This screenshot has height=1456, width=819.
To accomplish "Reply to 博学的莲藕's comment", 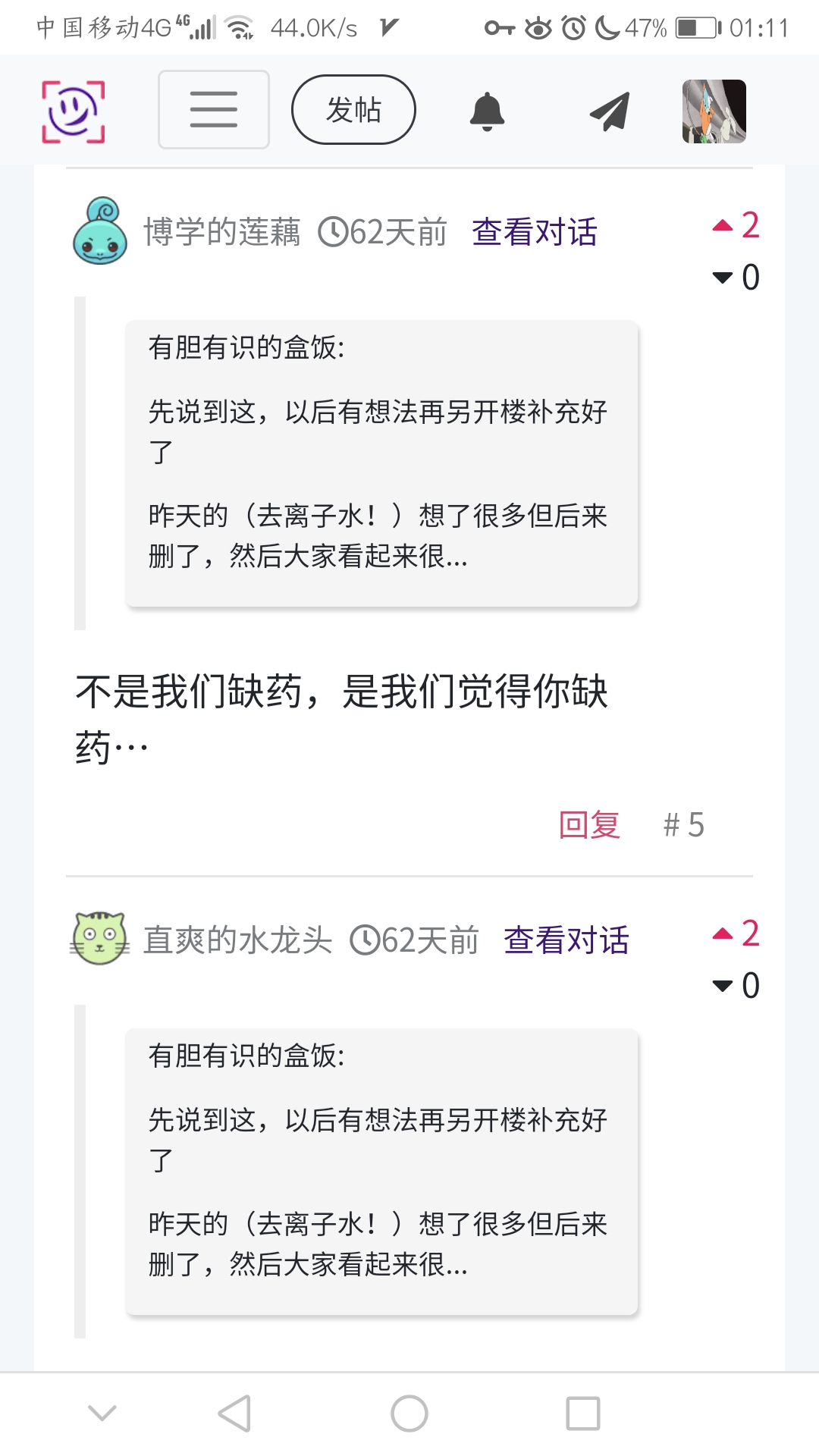I will pyautogui.click(x=589, y=824).
